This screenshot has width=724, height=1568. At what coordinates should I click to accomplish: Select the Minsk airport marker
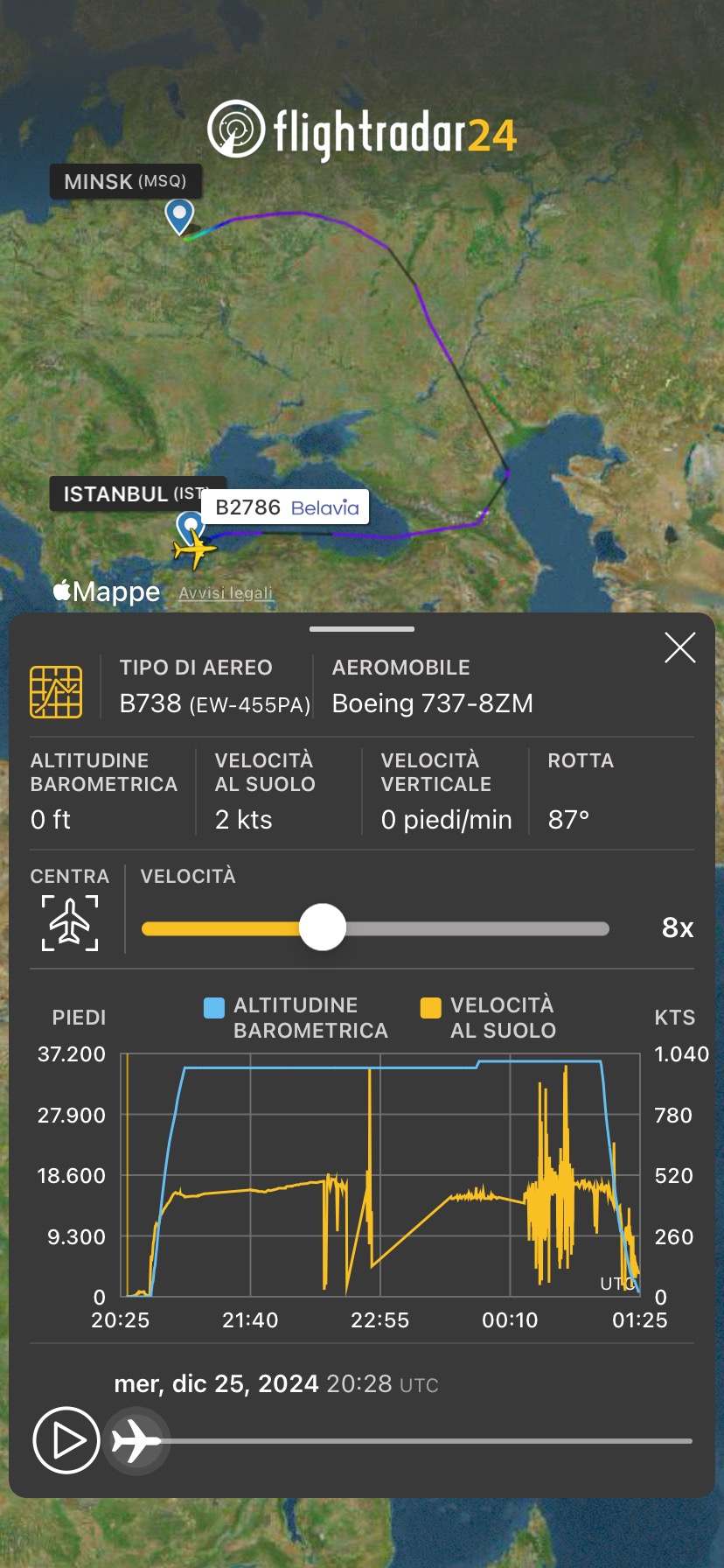[179, 214]
